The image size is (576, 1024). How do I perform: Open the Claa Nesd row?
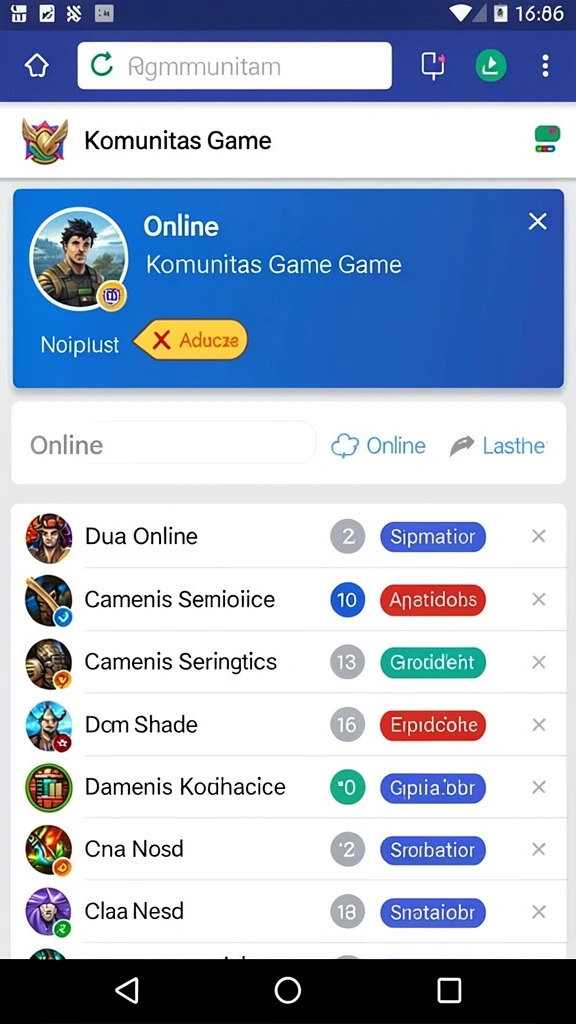click(x=289, y=912)
